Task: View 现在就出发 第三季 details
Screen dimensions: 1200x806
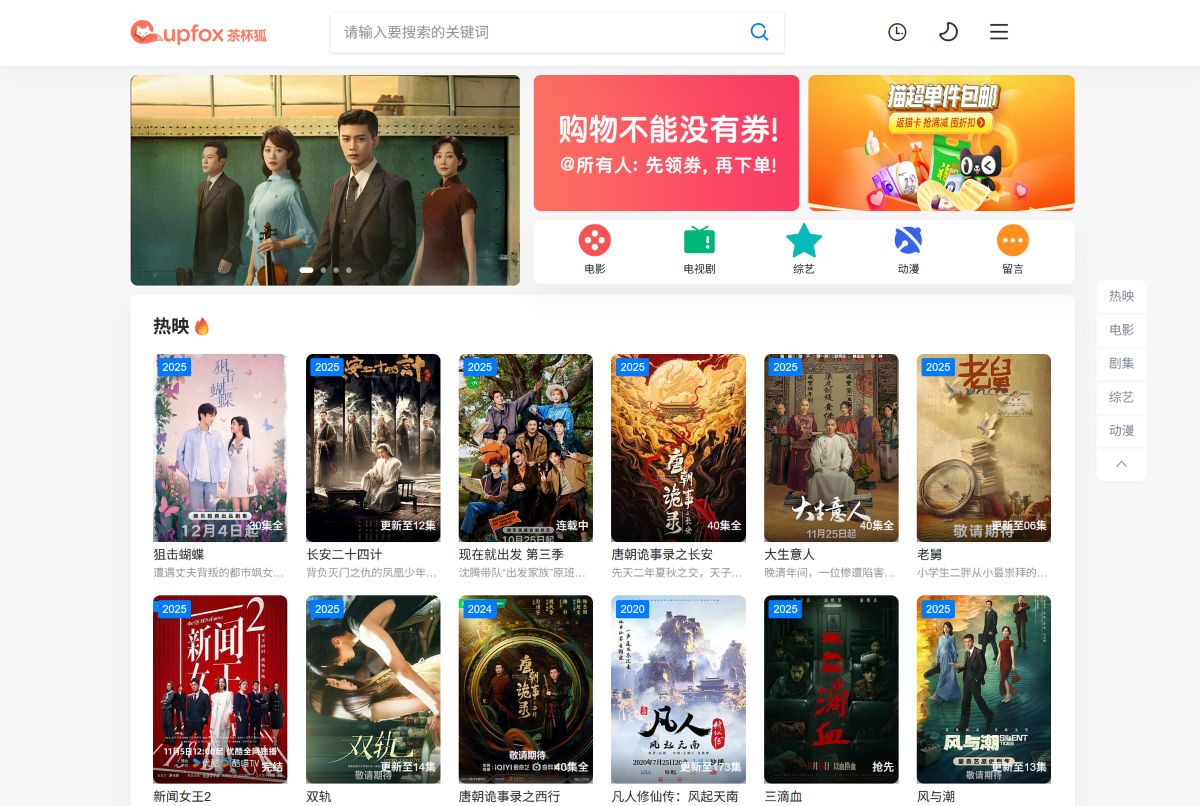Action: click(525, 447)
